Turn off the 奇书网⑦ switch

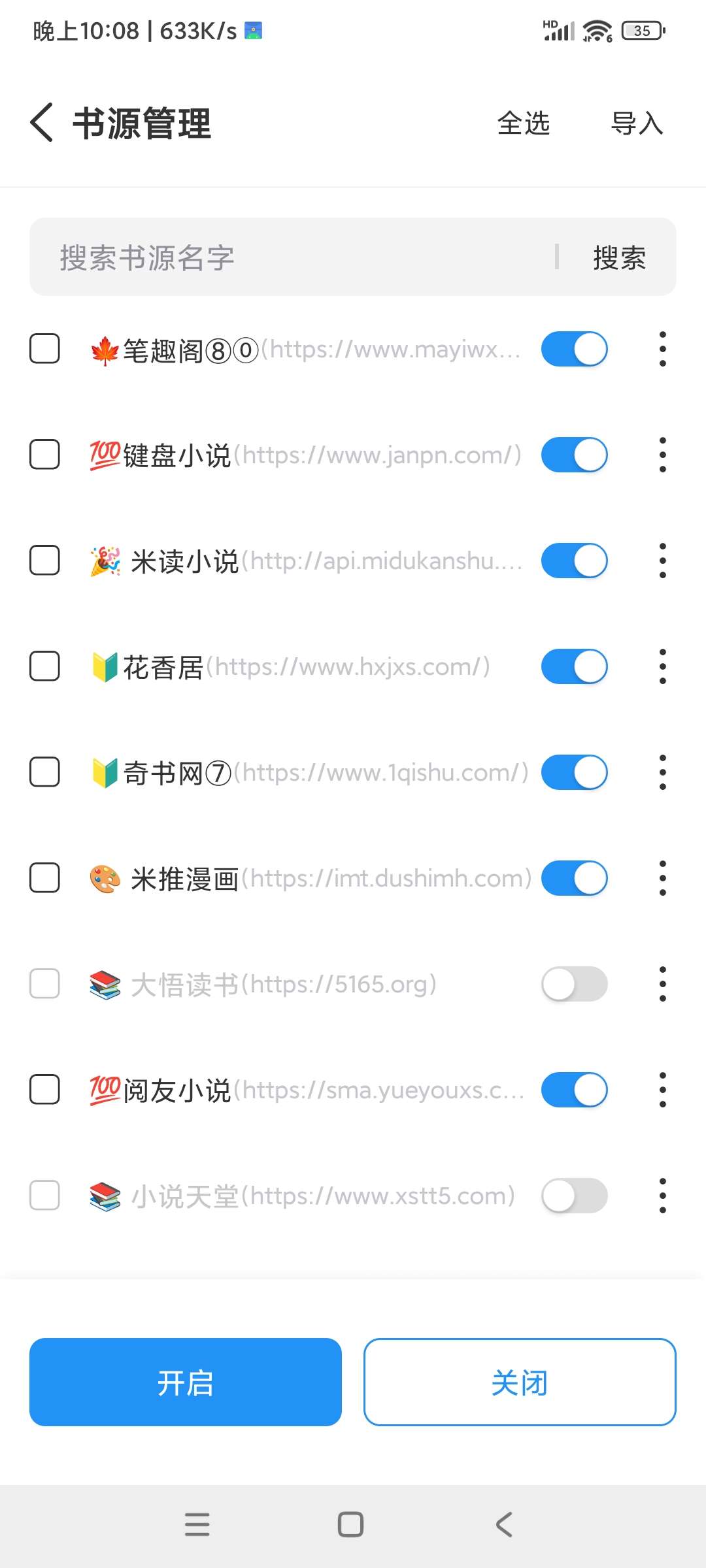click(574, 772)
